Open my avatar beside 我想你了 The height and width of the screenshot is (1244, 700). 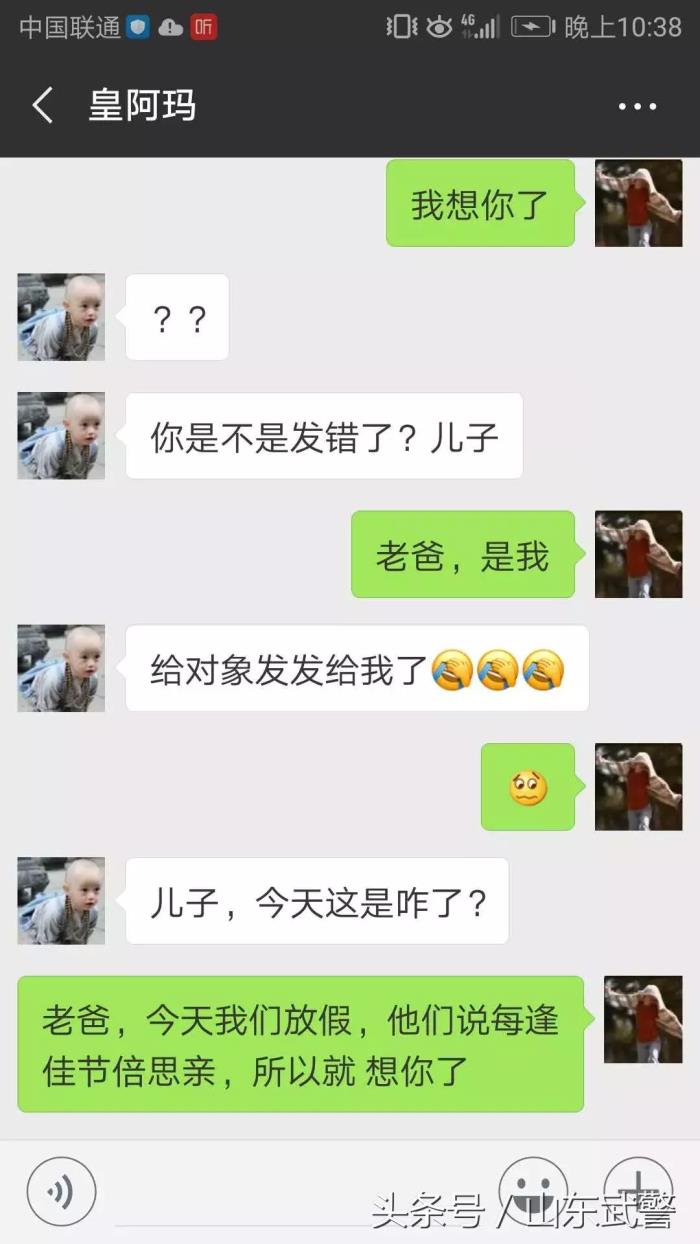(x=638, y=203)
